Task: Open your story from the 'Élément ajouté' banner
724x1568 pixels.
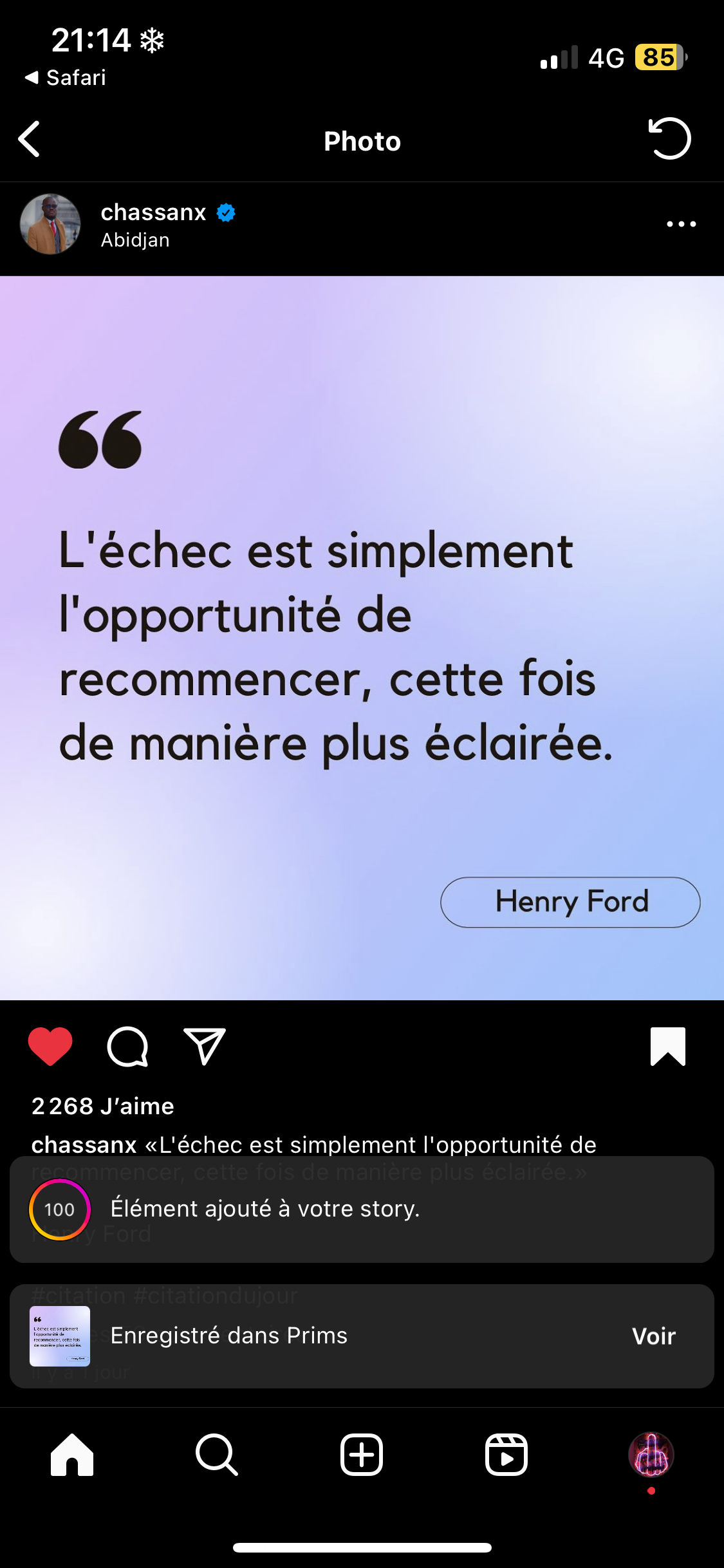Action: (362, 1209)
